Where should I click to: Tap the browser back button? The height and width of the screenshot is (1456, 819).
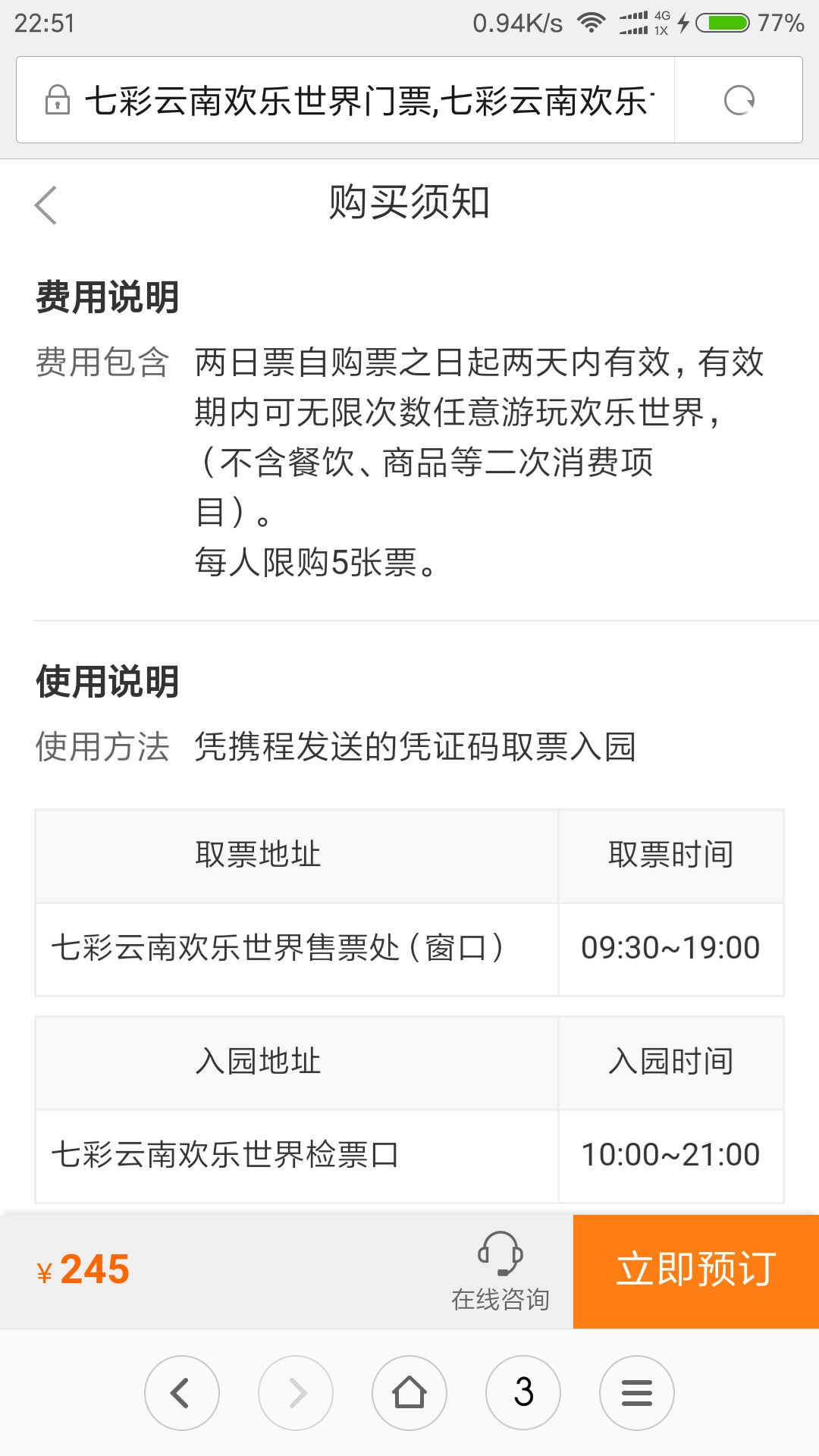pyautogui.click(x=182, y=1393)
